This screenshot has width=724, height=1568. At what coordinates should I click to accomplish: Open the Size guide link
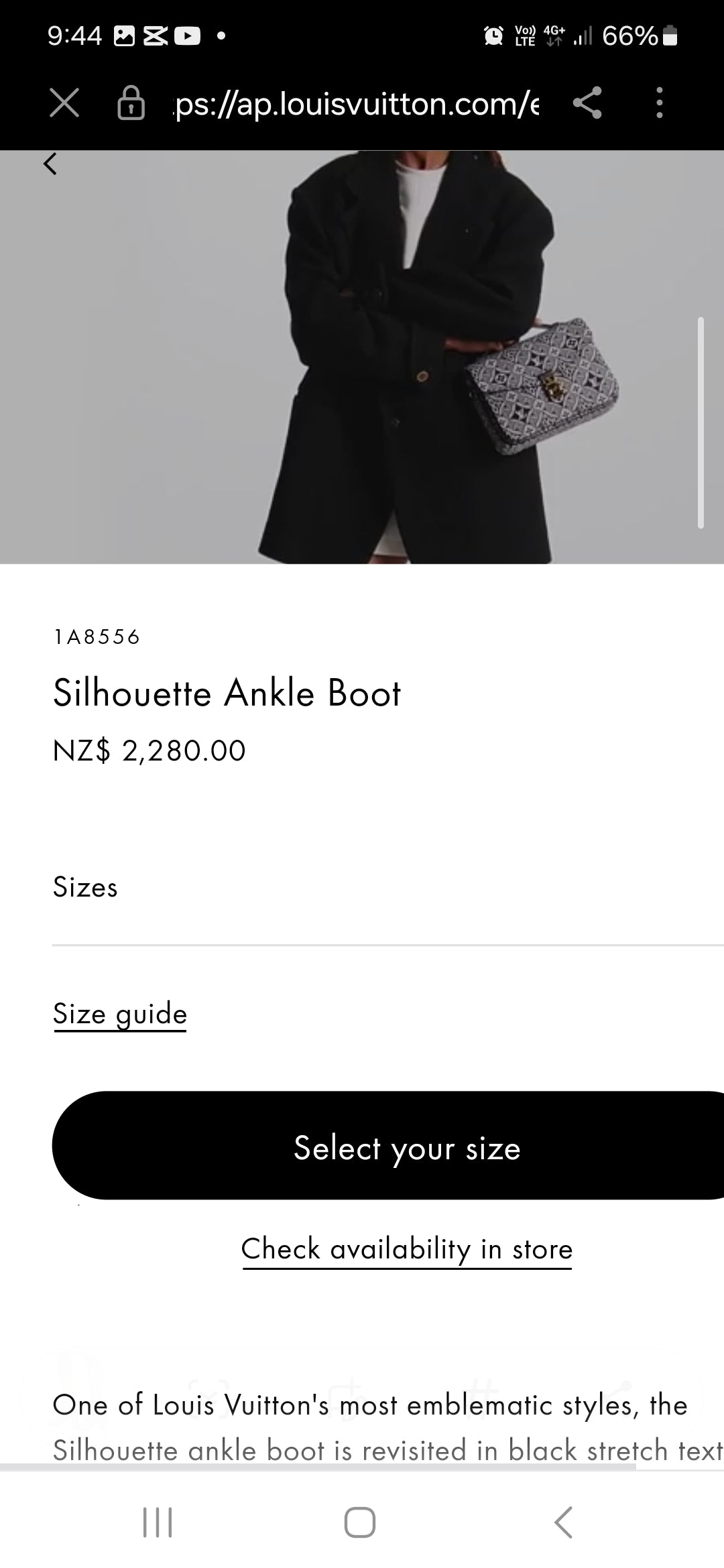[x=120, y=1014]
